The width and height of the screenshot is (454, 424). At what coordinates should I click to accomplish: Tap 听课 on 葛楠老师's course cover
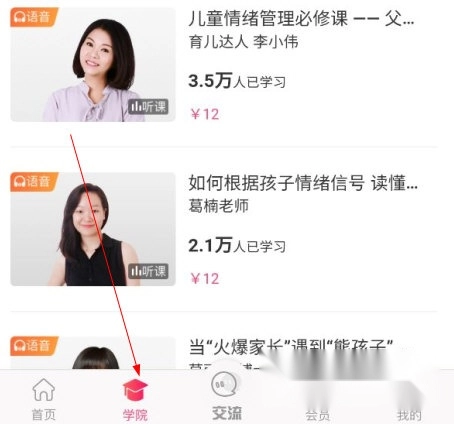[148, 271]
